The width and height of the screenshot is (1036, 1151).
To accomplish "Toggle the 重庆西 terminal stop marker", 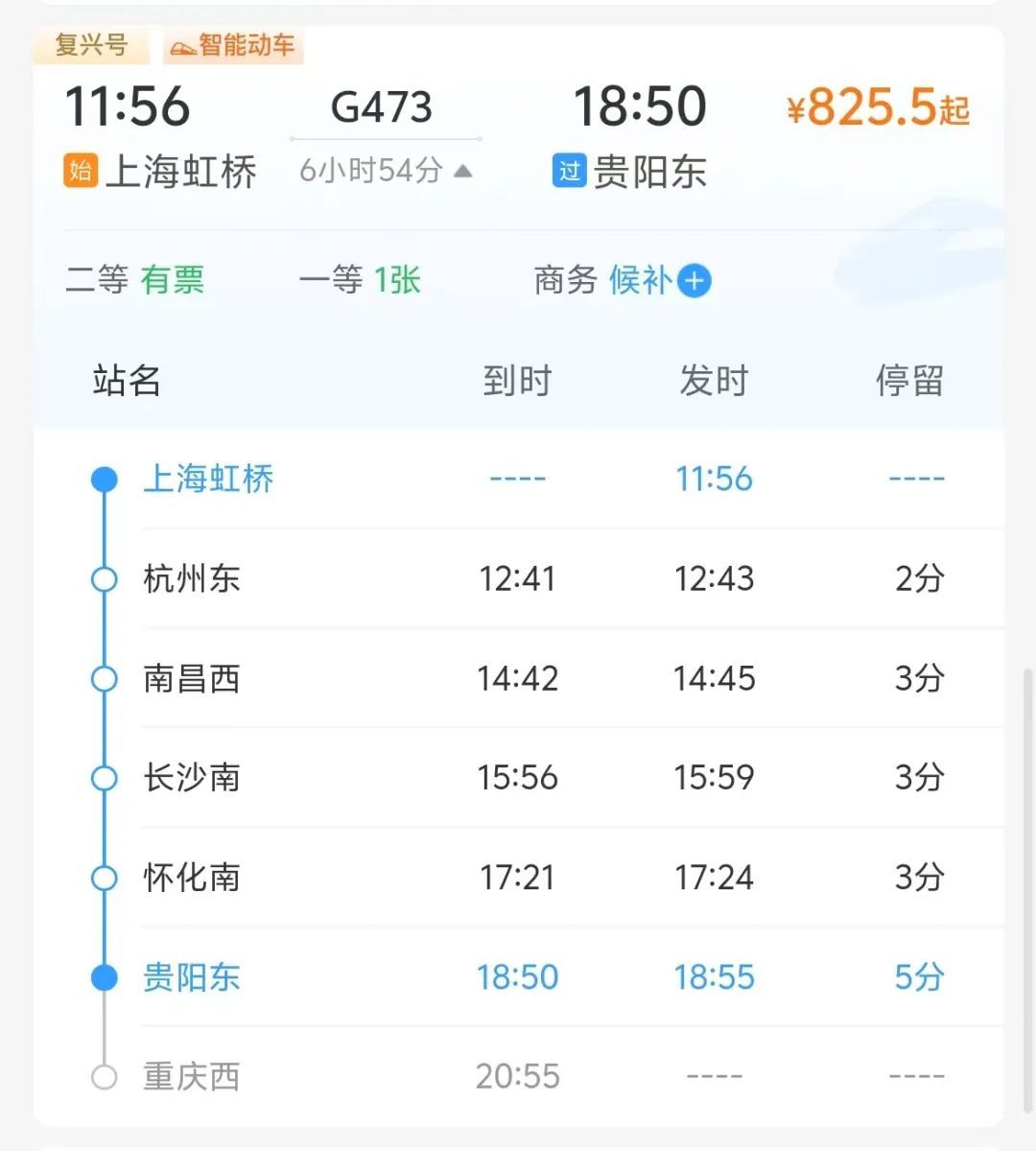I will coord(104,1076).
